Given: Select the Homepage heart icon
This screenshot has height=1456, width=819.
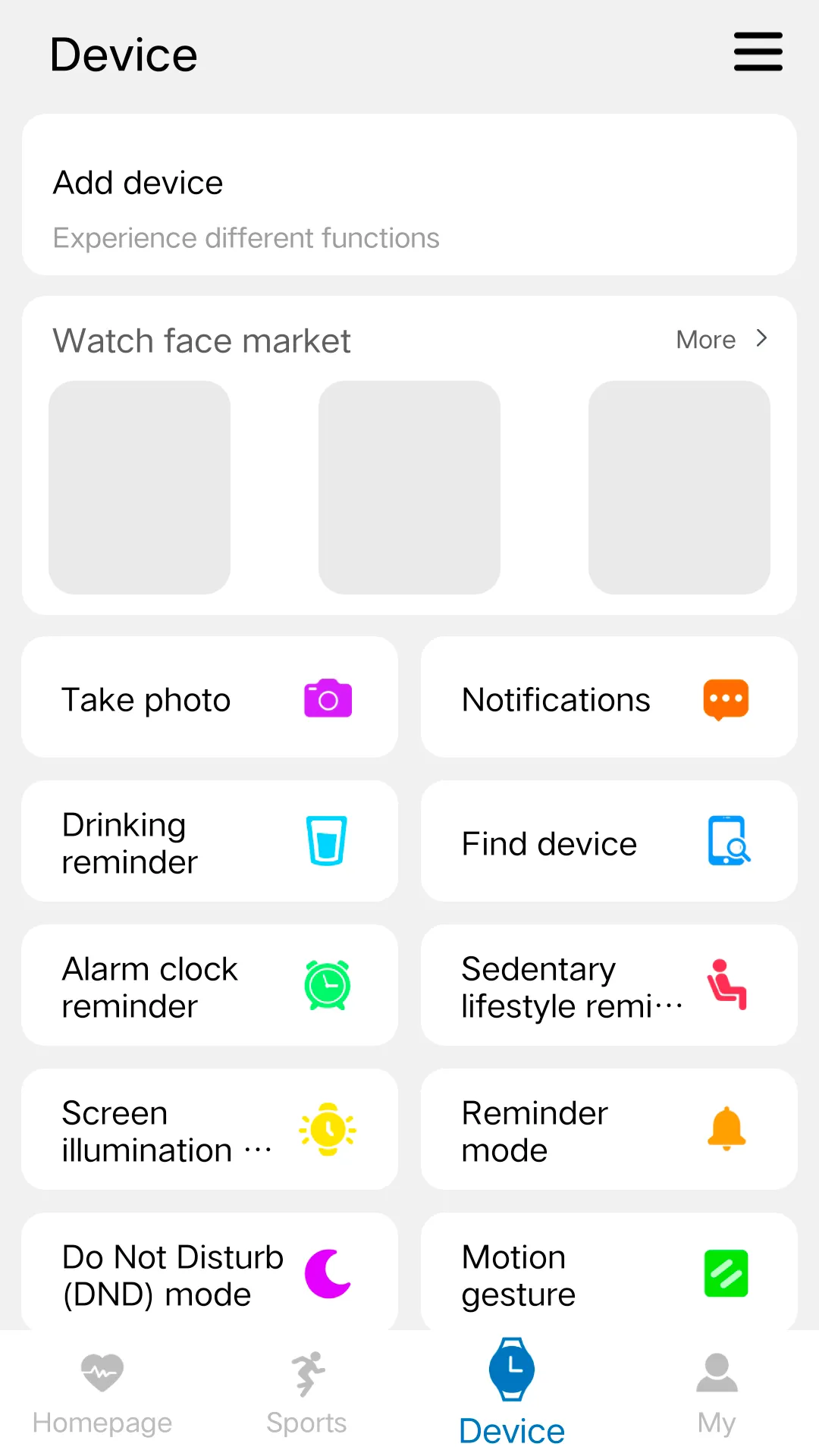Looking at the screenshot, I should (102, 1371).
